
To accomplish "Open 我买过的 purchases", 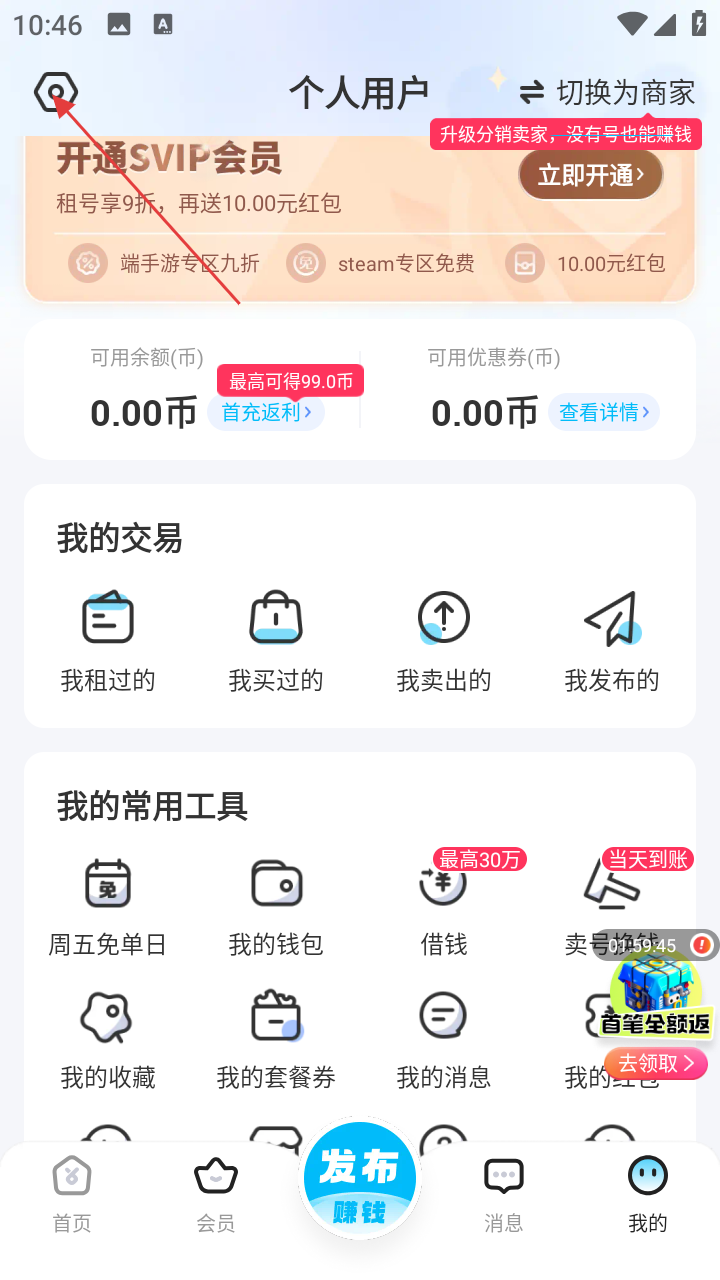I will (276, 640).
